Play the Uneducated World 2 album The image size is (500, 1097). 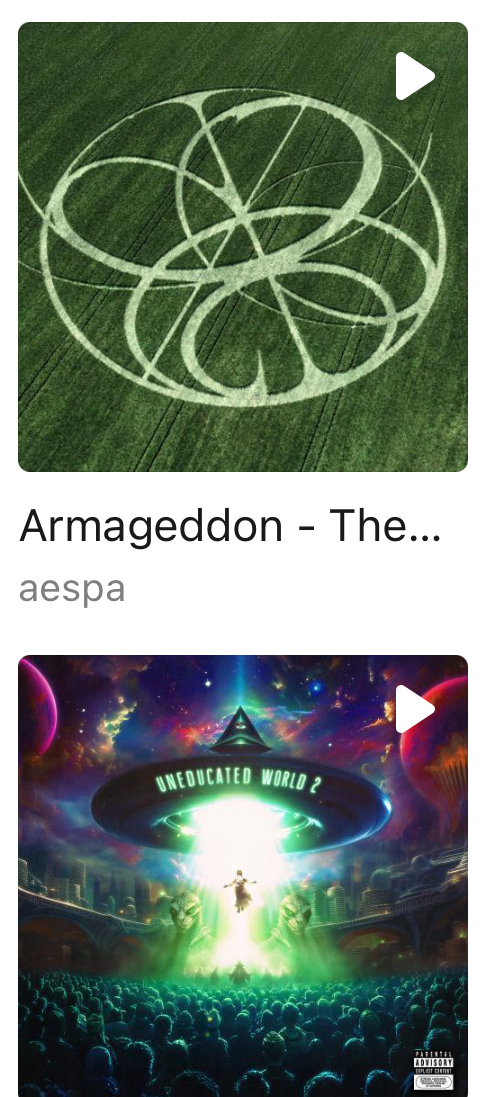tap(415, 709)
